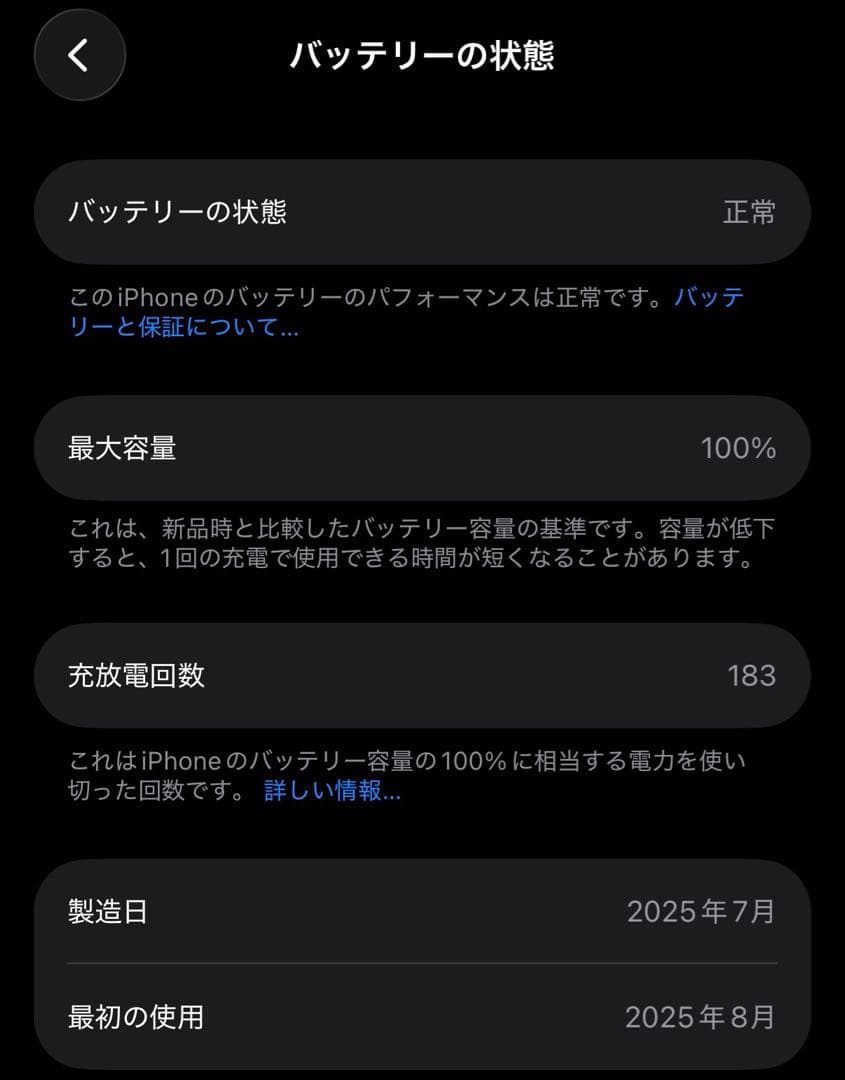
Task: Tap the 充放電回数 label text
Action: (x=130, y=675)
